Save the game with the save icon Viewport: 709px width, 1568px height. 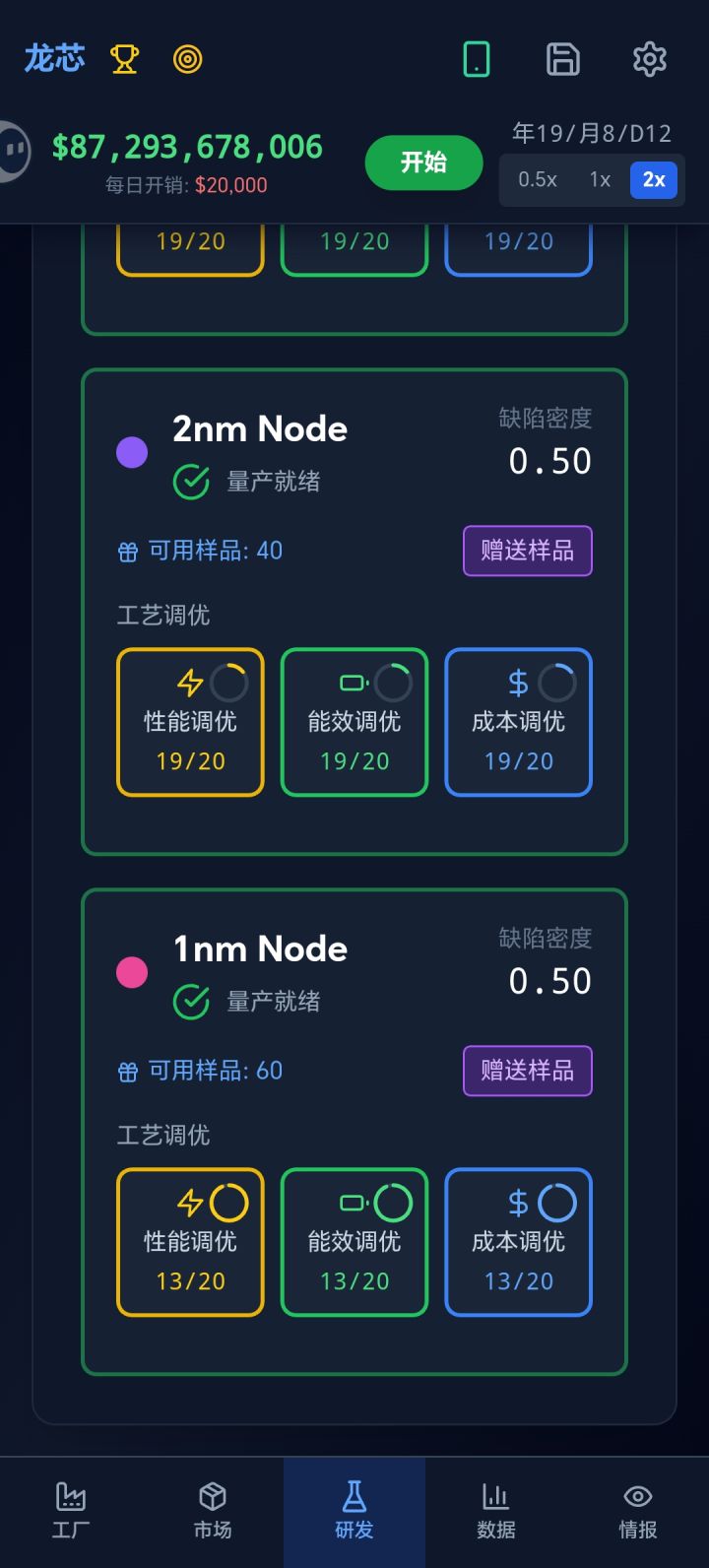click(562, 58)
